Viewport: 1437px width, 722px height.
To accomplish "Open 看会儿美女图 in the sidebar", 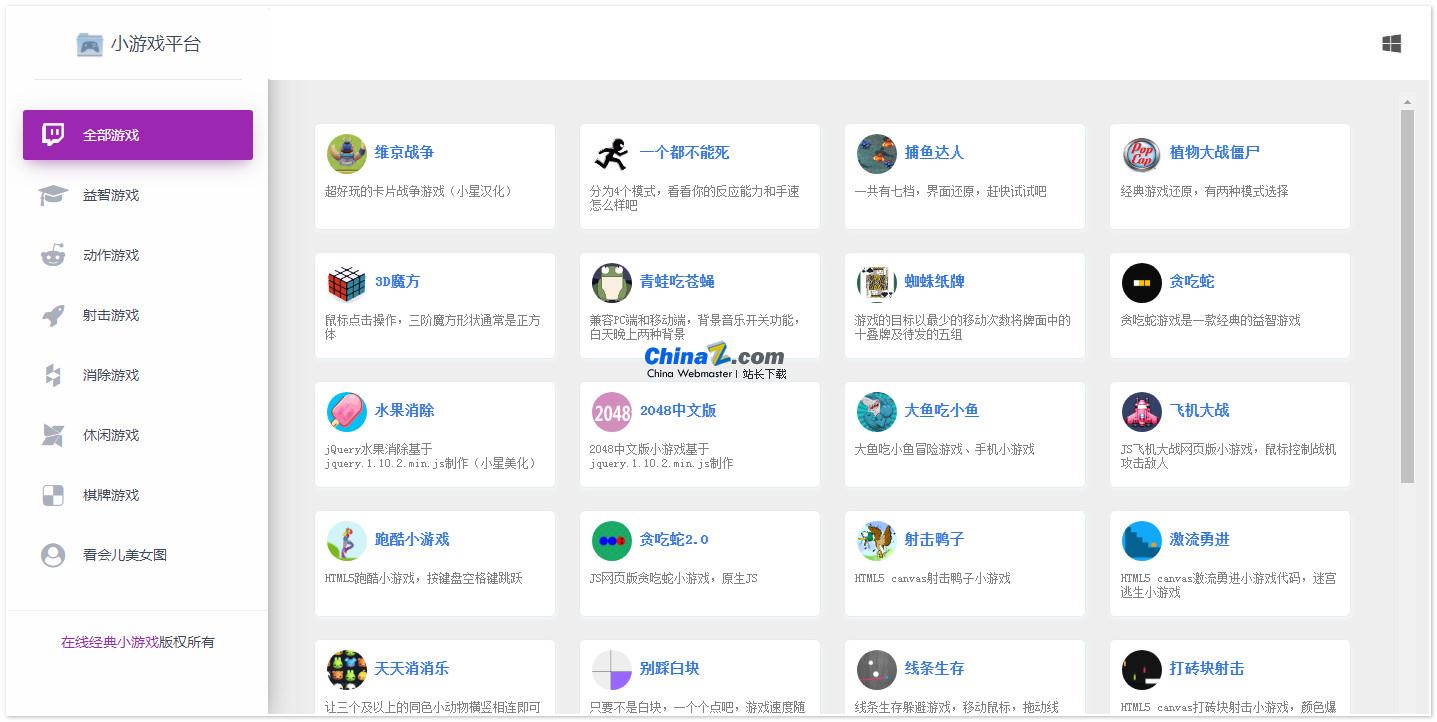I will coord(124,555).
